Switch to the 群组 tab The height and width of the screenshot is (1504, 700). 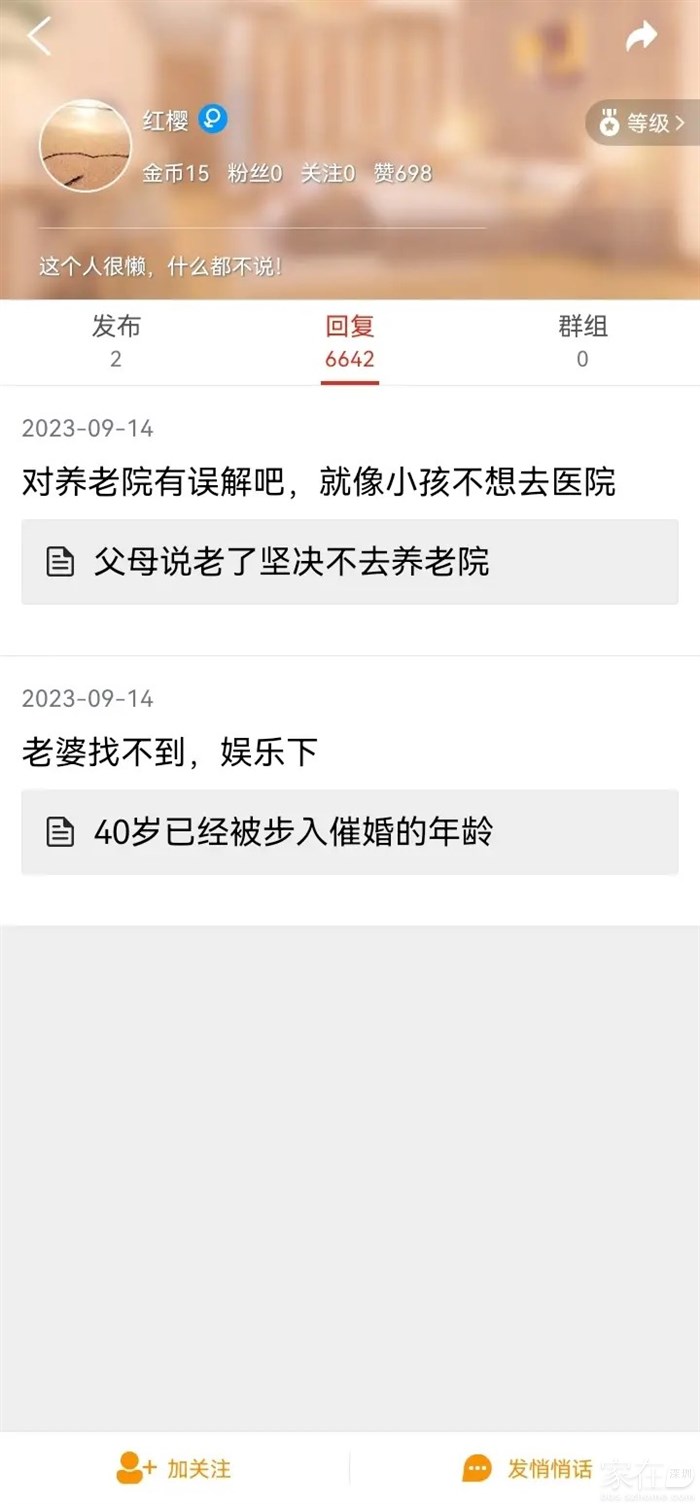click(x=582, y=340)
